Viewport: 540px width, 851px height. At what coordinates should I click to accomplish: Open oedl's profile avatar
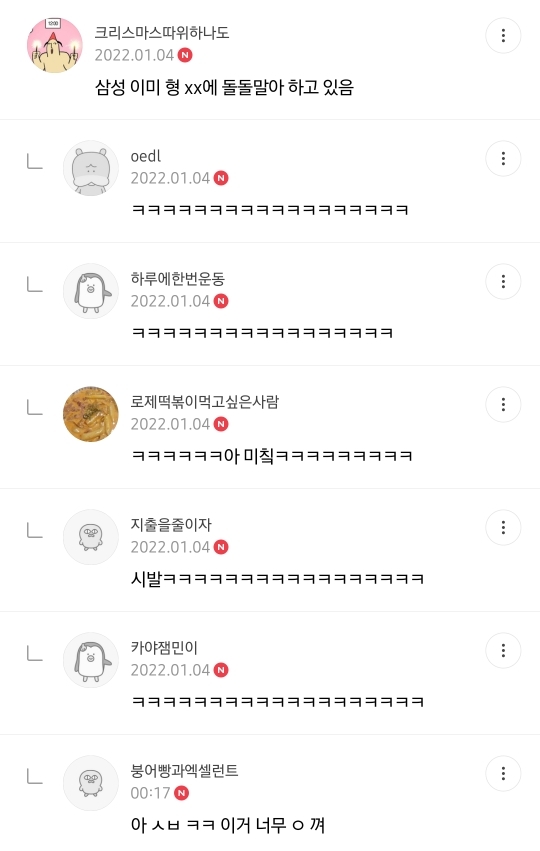pos(91,168)
